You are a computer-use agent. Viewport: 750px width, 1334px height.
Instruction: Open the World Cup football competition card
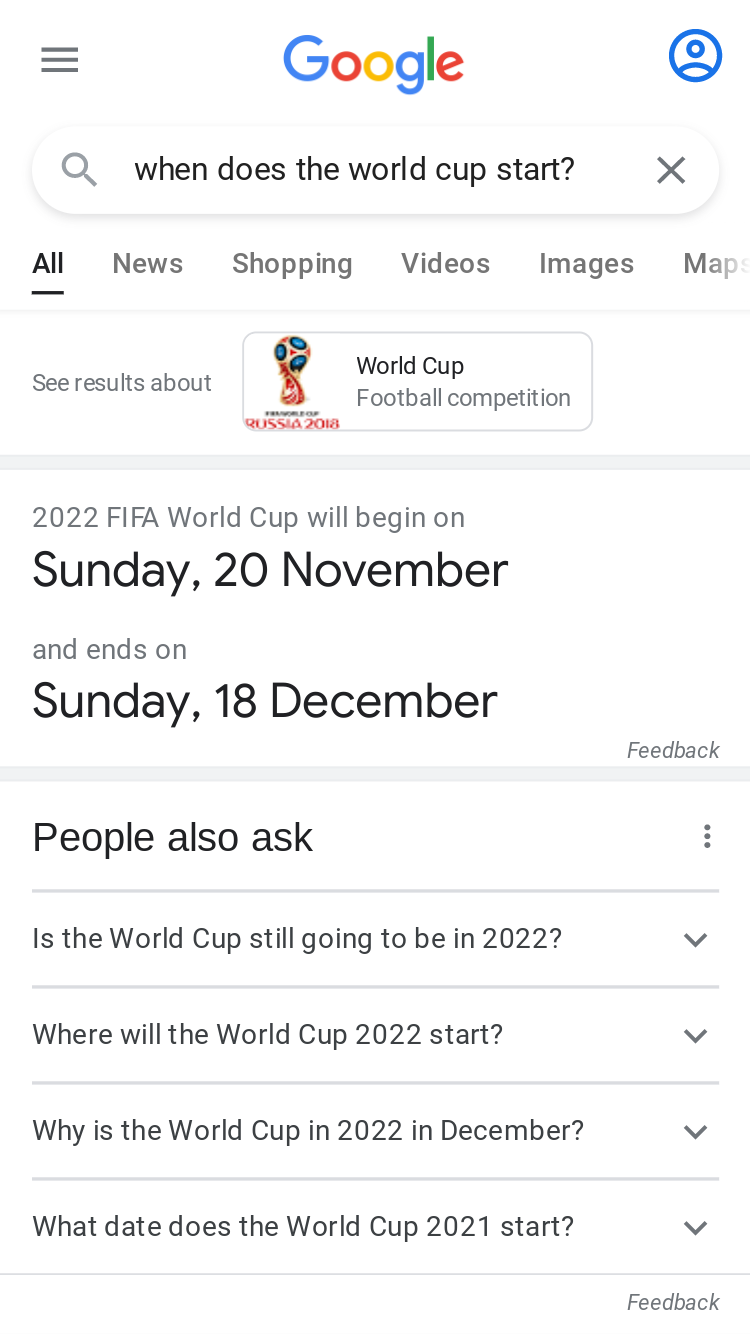click(x=417, y=382)
